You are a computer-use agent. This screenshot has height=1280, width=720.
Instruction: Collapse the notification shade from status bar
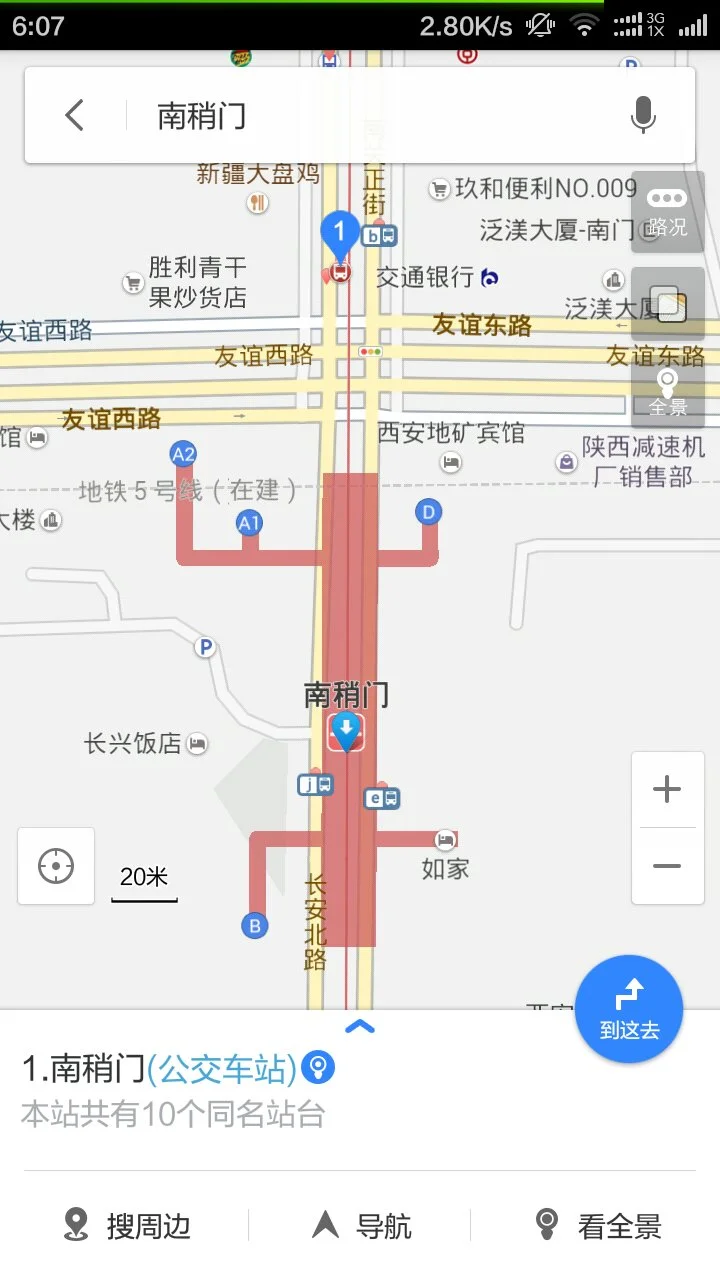pyautogui.click(x=360, y=20)
